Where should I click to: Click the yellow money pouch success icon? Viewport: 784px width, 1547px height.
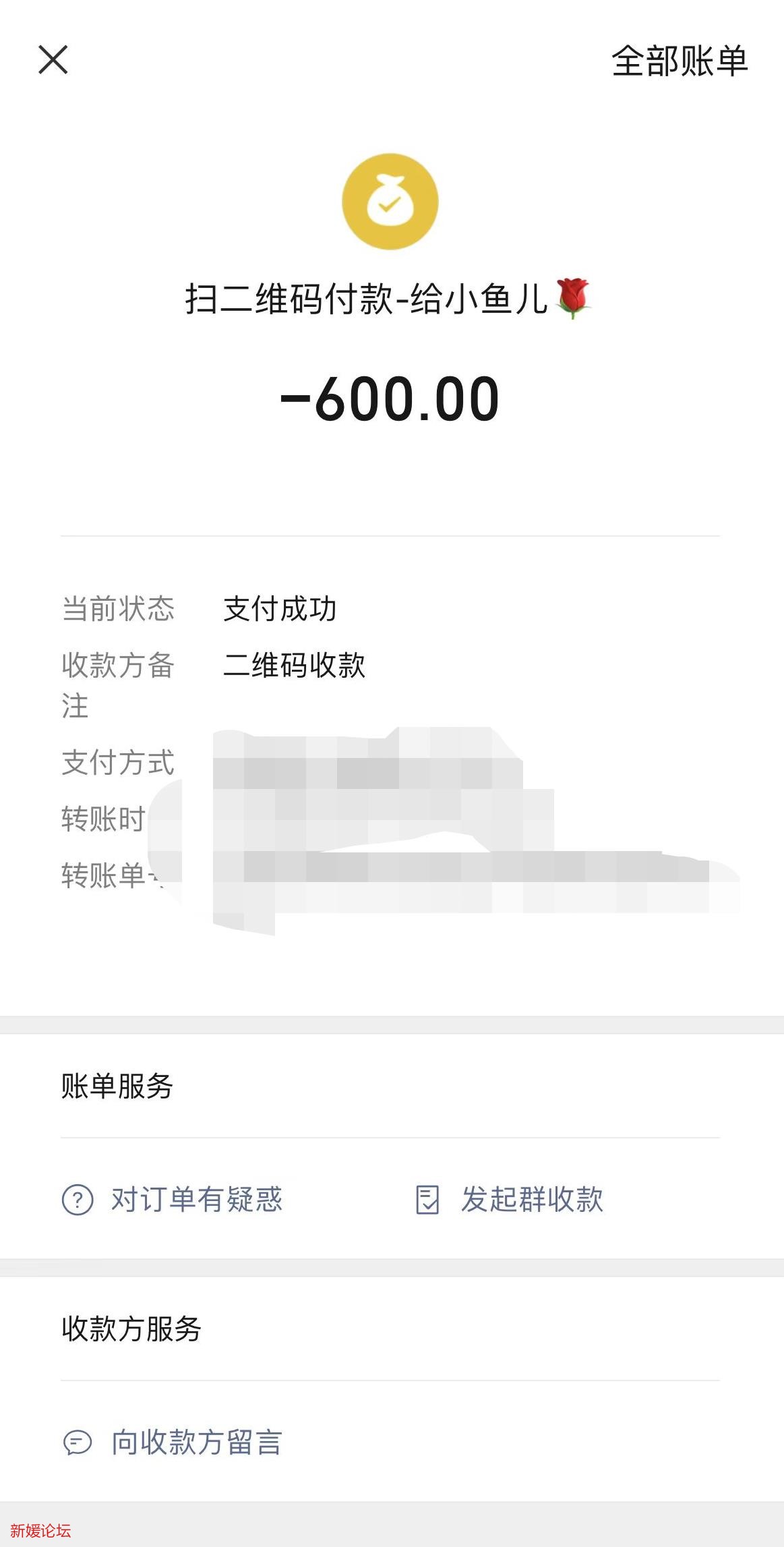click(390, 201)
